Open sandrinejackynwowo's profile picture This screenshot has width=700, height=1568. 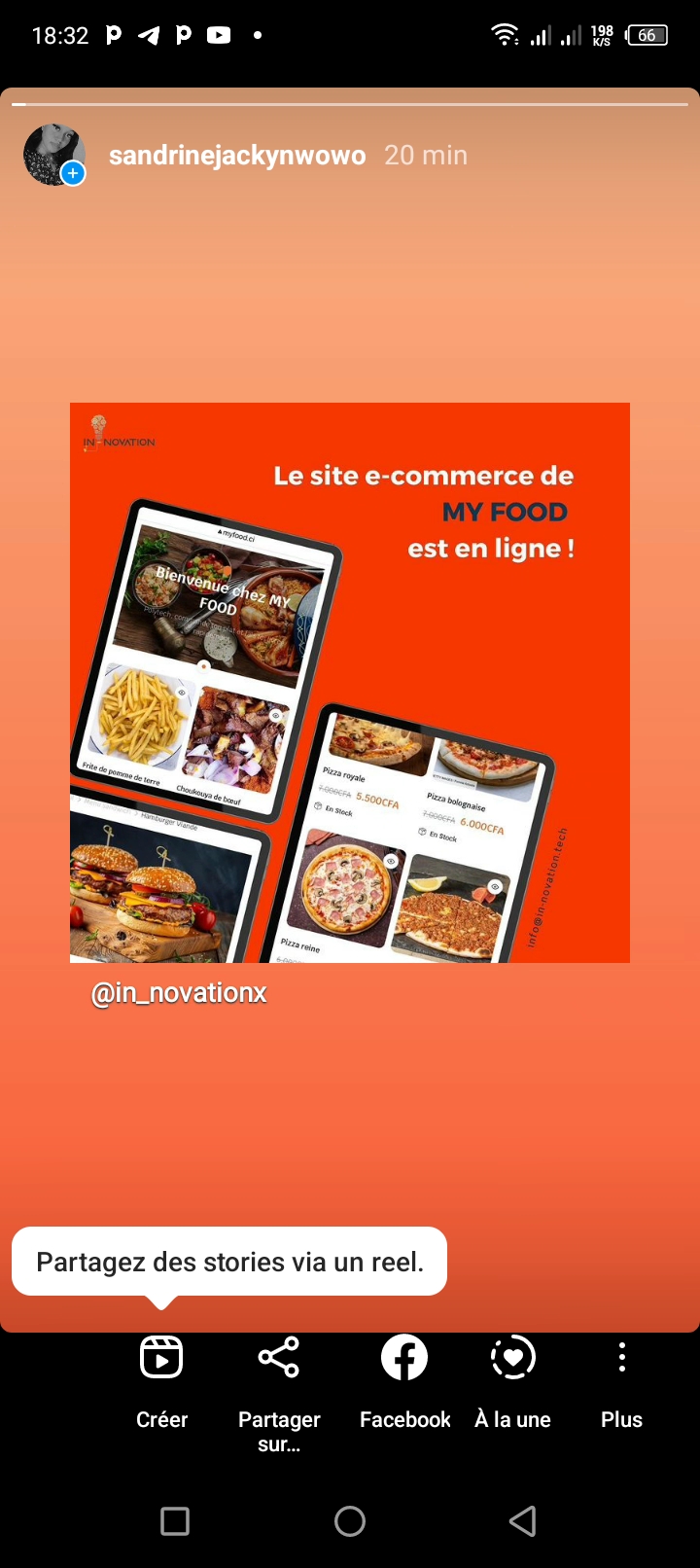click(x=53, y=155)
